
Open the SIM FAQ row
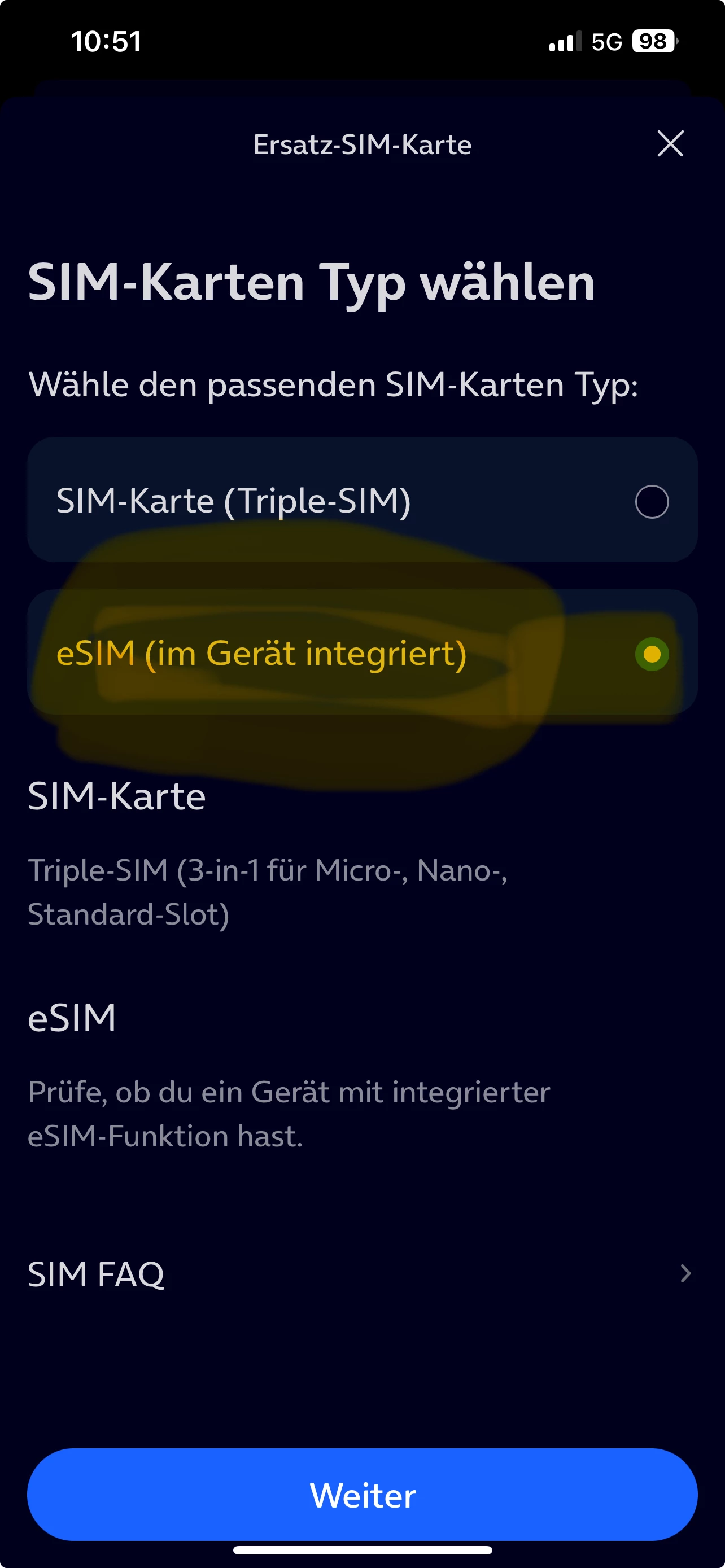[362, 1273]
